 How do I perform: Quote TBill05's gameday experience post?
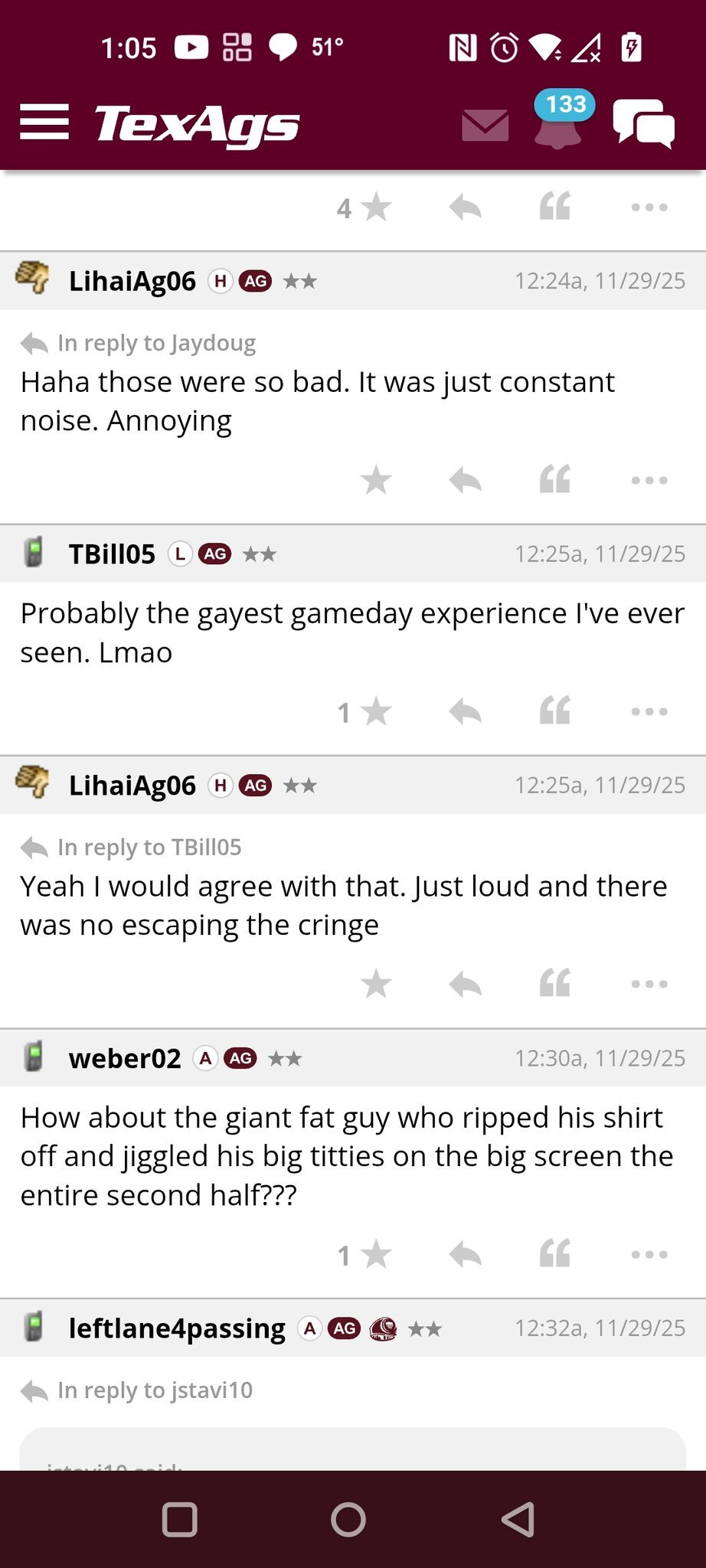point(555,711)
